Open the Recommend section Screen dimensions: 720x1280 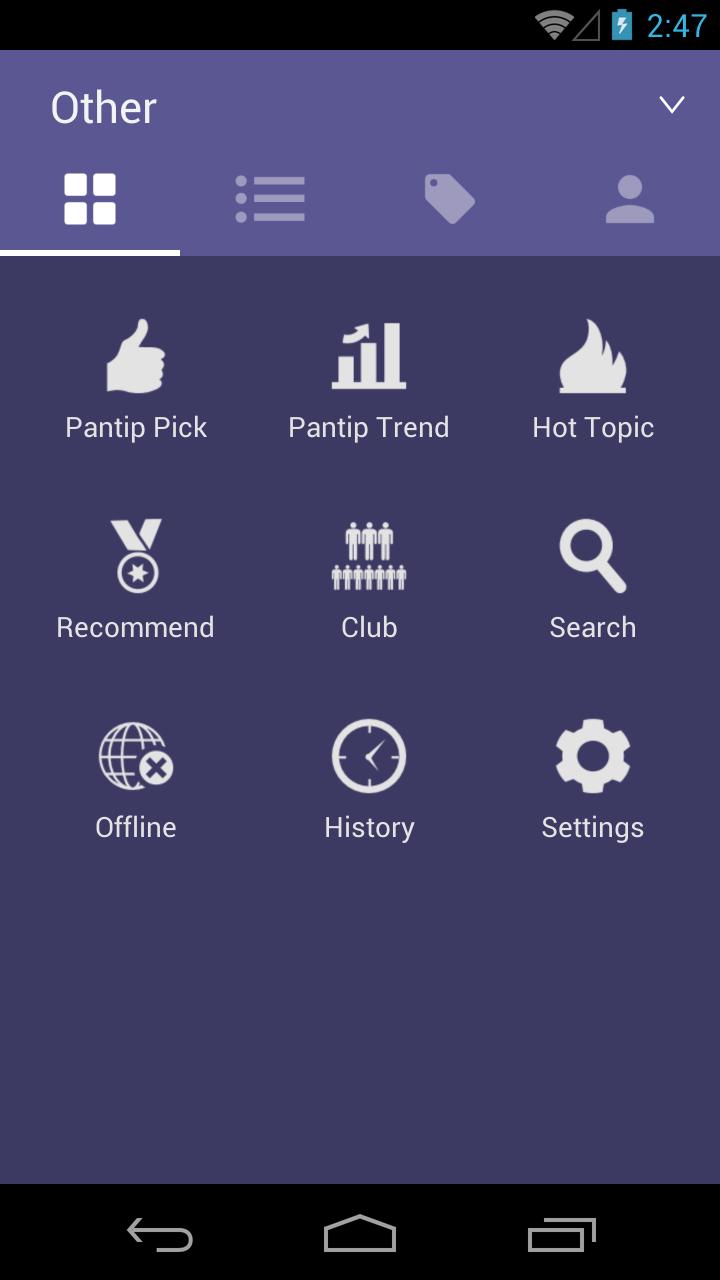(x=136, y=580)
